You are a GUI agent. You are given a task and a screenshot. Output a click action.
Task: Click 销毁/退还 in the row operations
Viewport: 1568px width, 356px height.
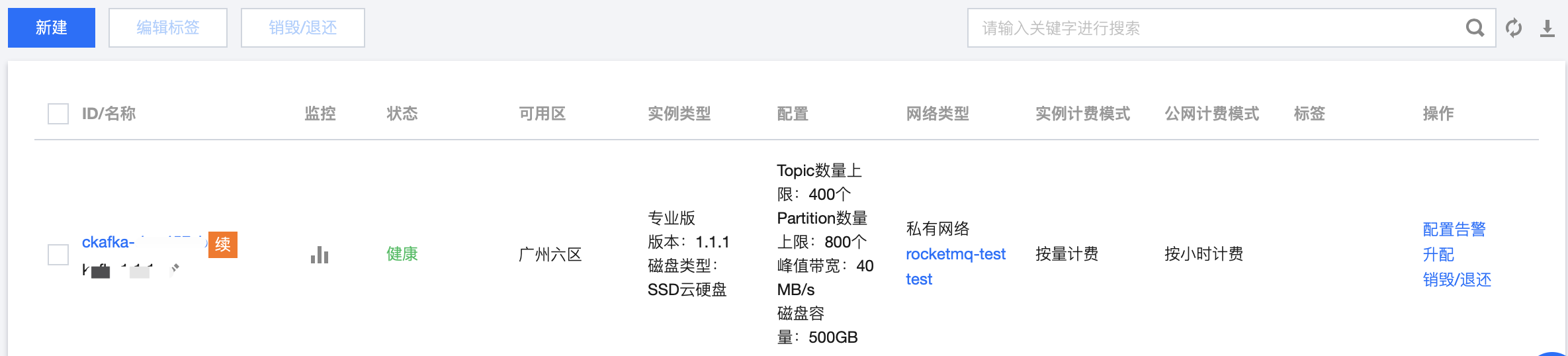pyautogui.click(x=1457, y=280)
